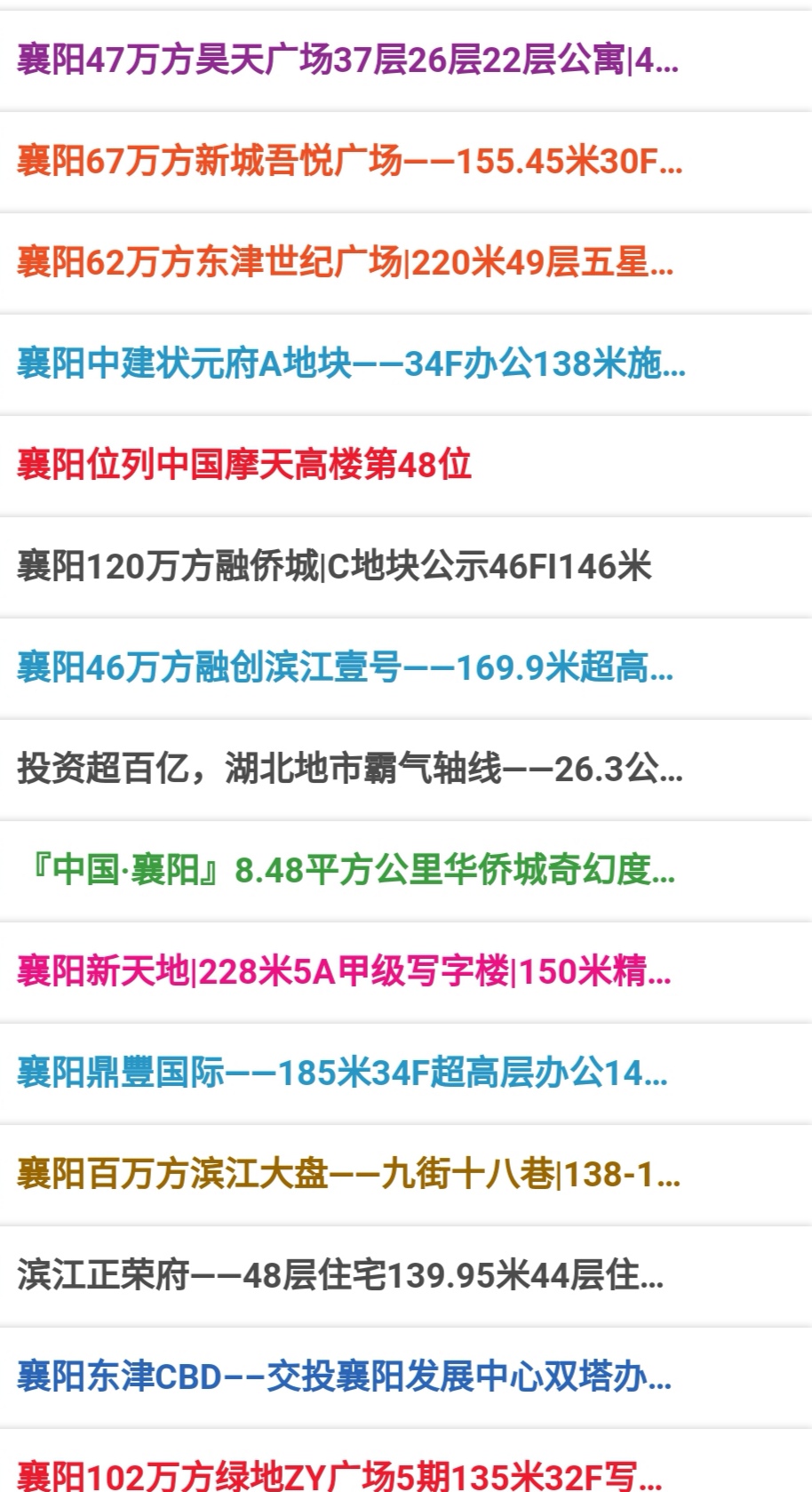
Task: Open the 襄阳47万方昊天广场 thread
Action: tap(346, 60)
